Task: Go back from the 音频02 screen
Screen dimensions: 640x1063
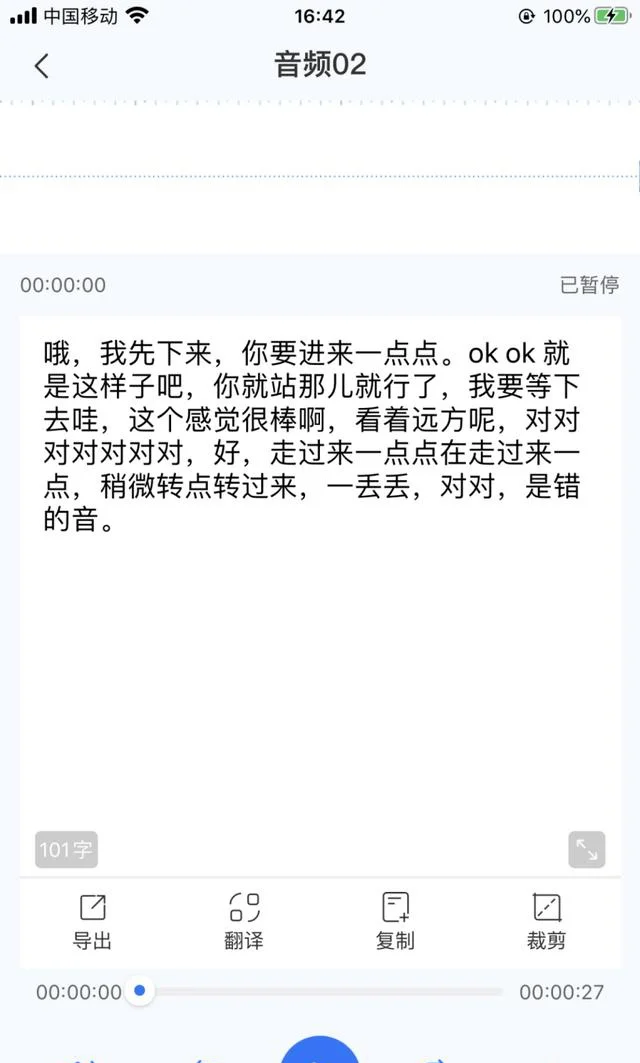Action: 42,66
